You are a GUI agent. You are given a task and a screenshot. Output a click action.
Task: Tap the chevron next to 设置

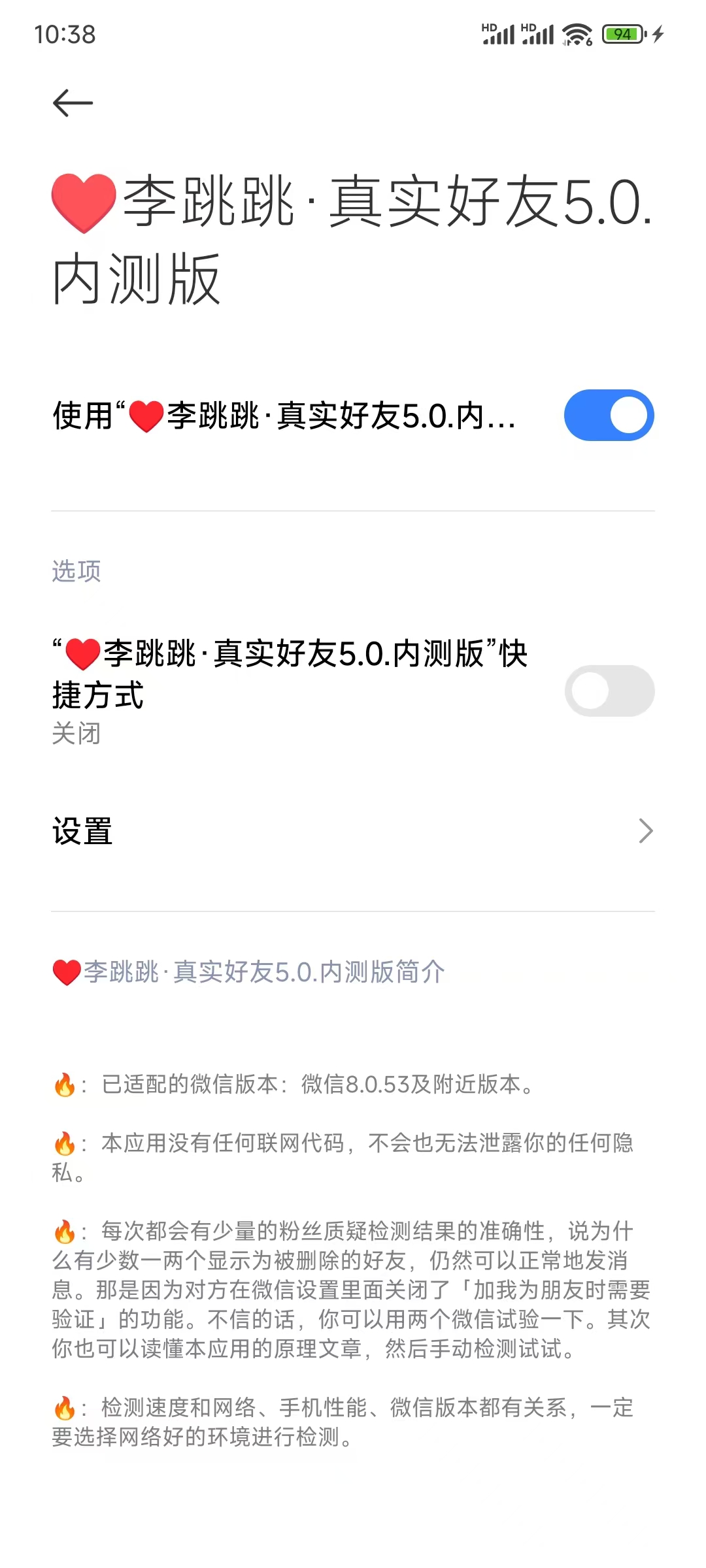pyautogui.click(x=646, y=831)
